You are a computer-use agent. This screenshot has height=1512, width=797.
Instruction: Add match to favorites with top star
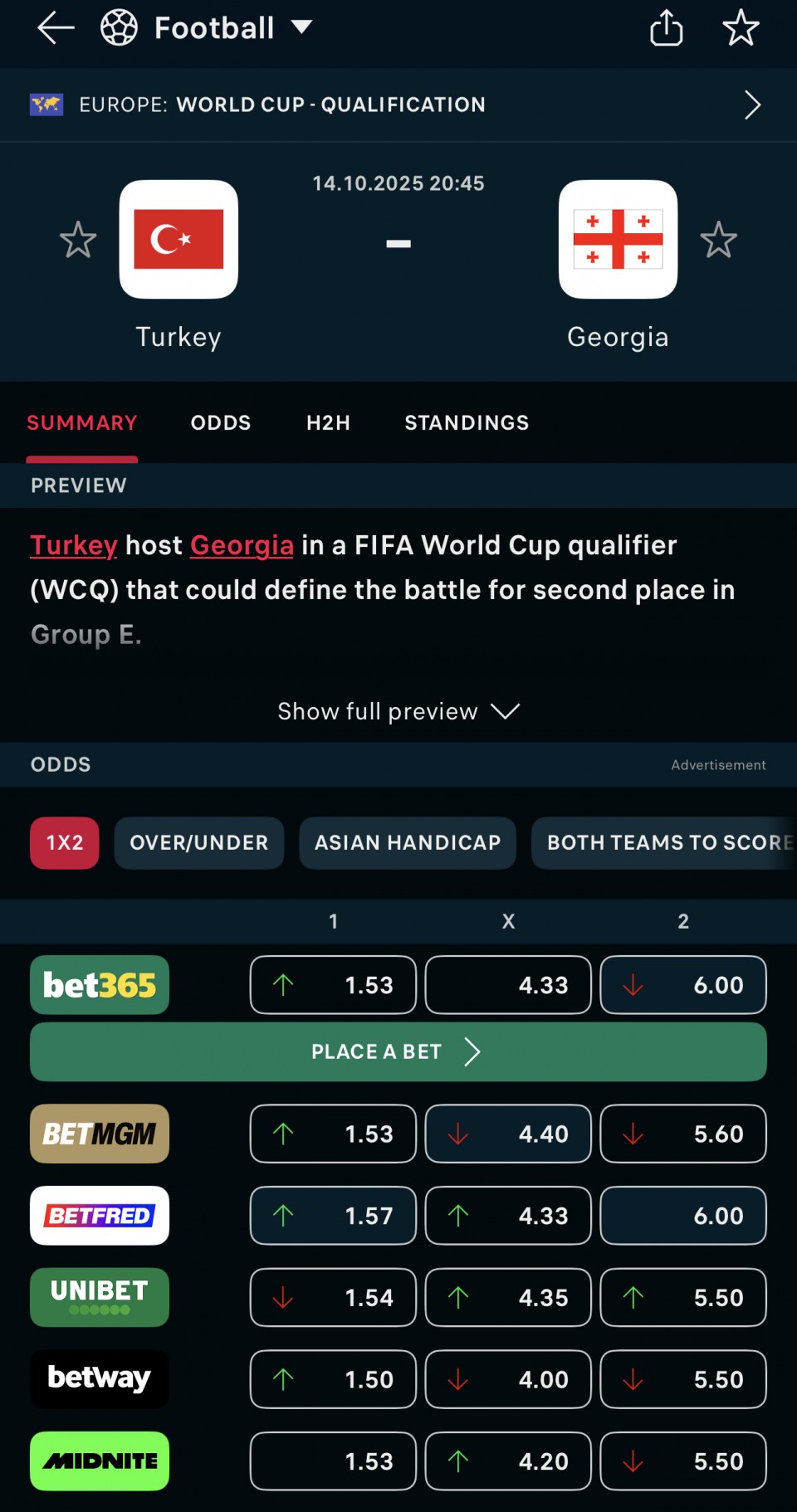[x=741, y=28]
